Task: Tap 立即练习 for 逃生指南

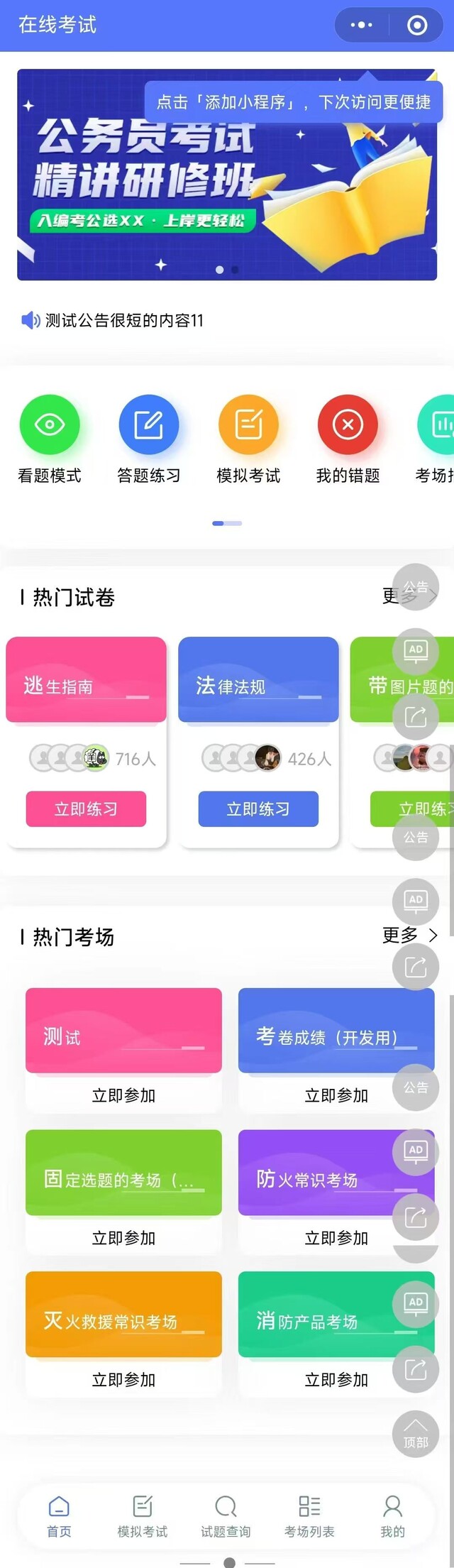Action: tap(86, 809)
